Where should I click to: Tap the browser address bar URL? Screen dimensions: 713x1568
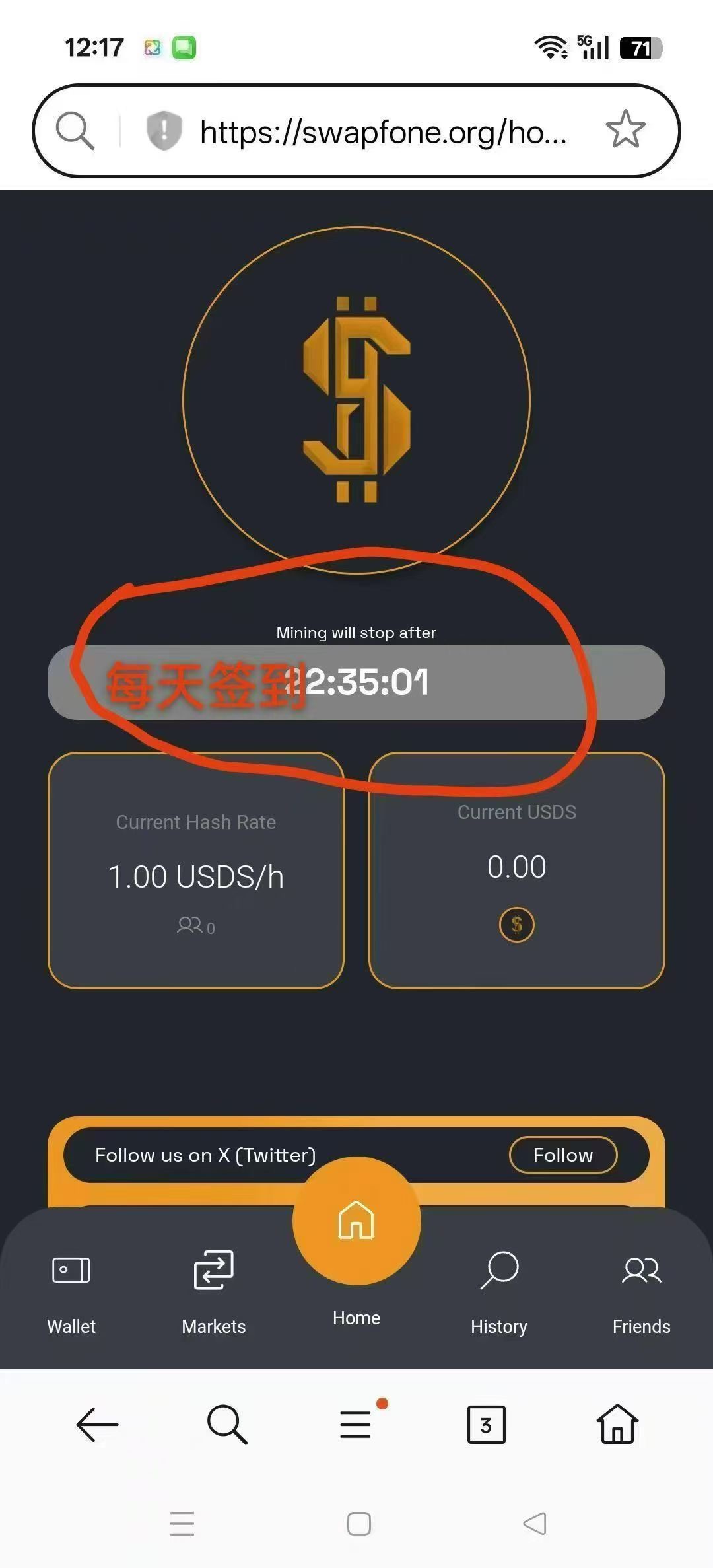click(x=383, y=131)
